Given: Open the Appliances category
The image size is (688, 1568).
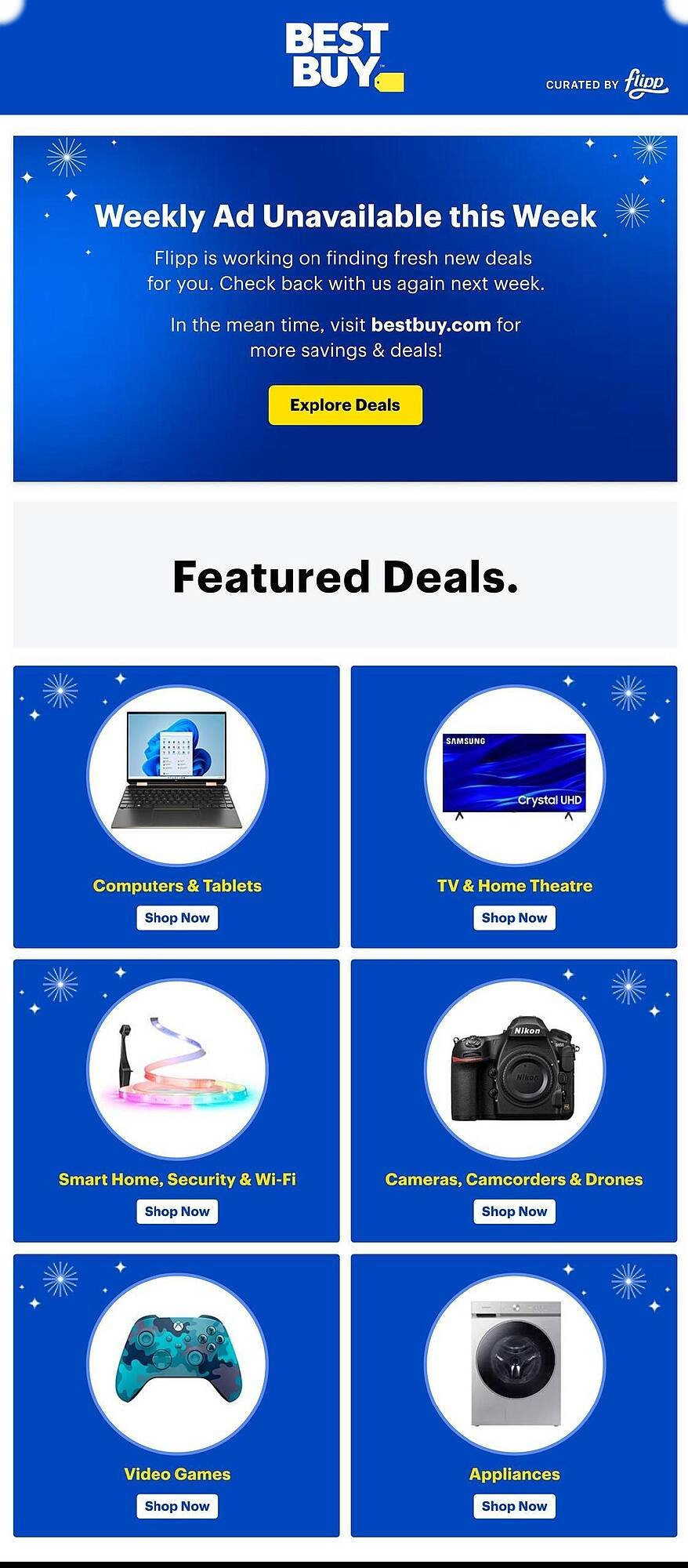Looking at the screenshot, I should coord(514,1473).
